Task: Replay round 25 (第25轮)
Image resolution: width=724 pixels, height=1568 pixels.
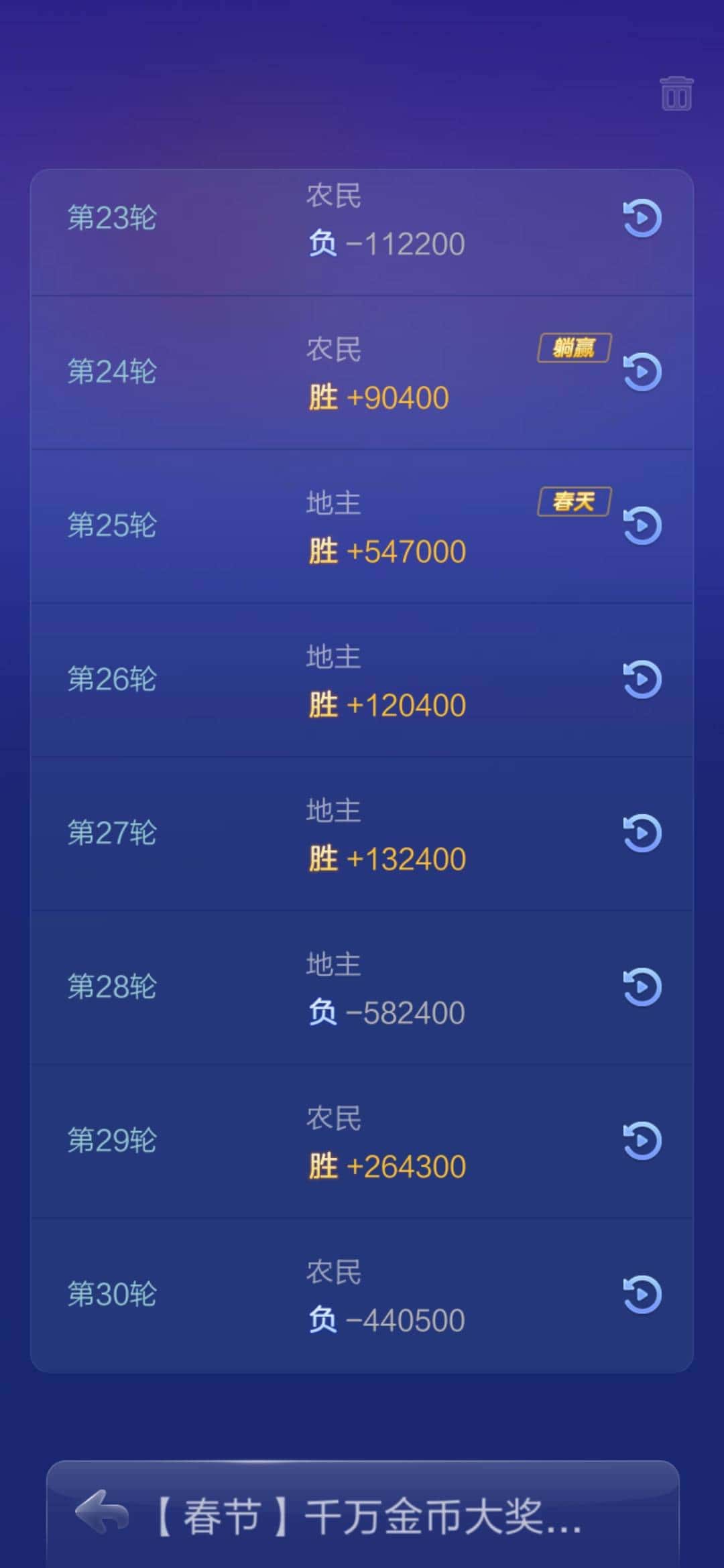Action: [642, 525]
